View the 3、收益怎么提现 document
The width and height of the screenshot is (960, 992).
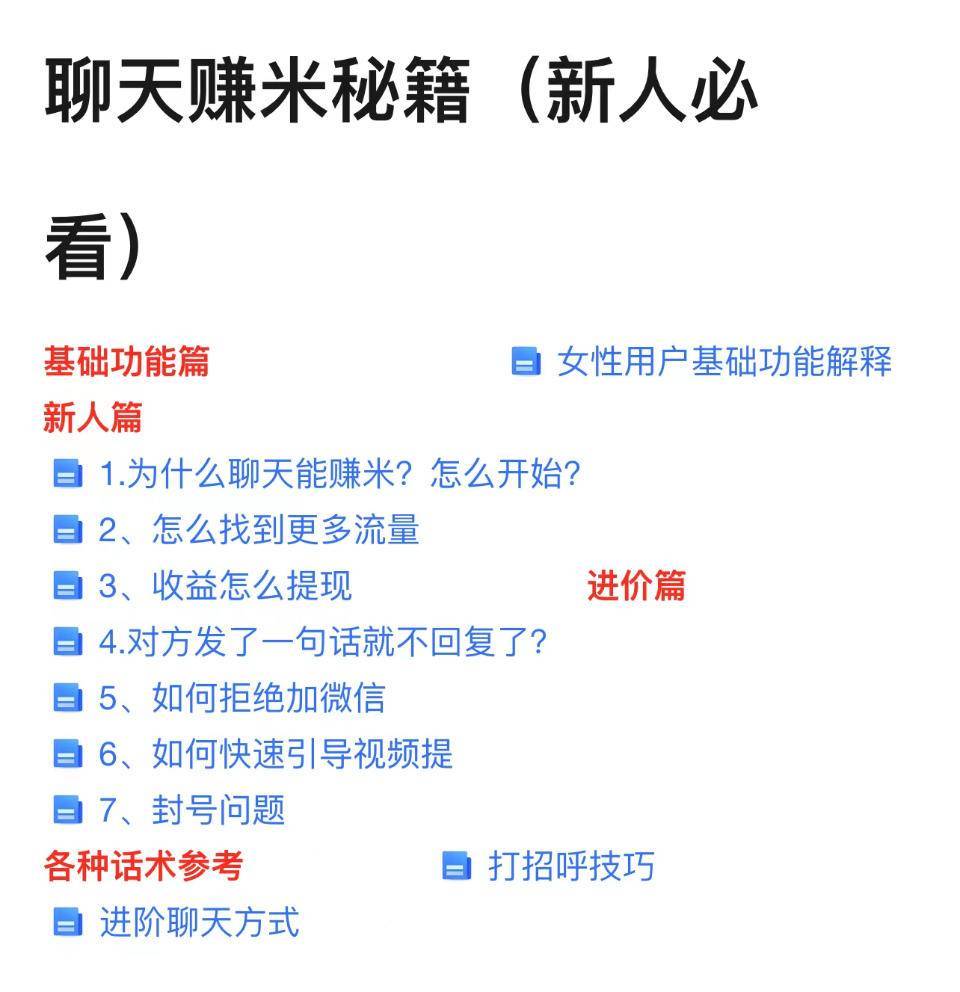(225, 585)
